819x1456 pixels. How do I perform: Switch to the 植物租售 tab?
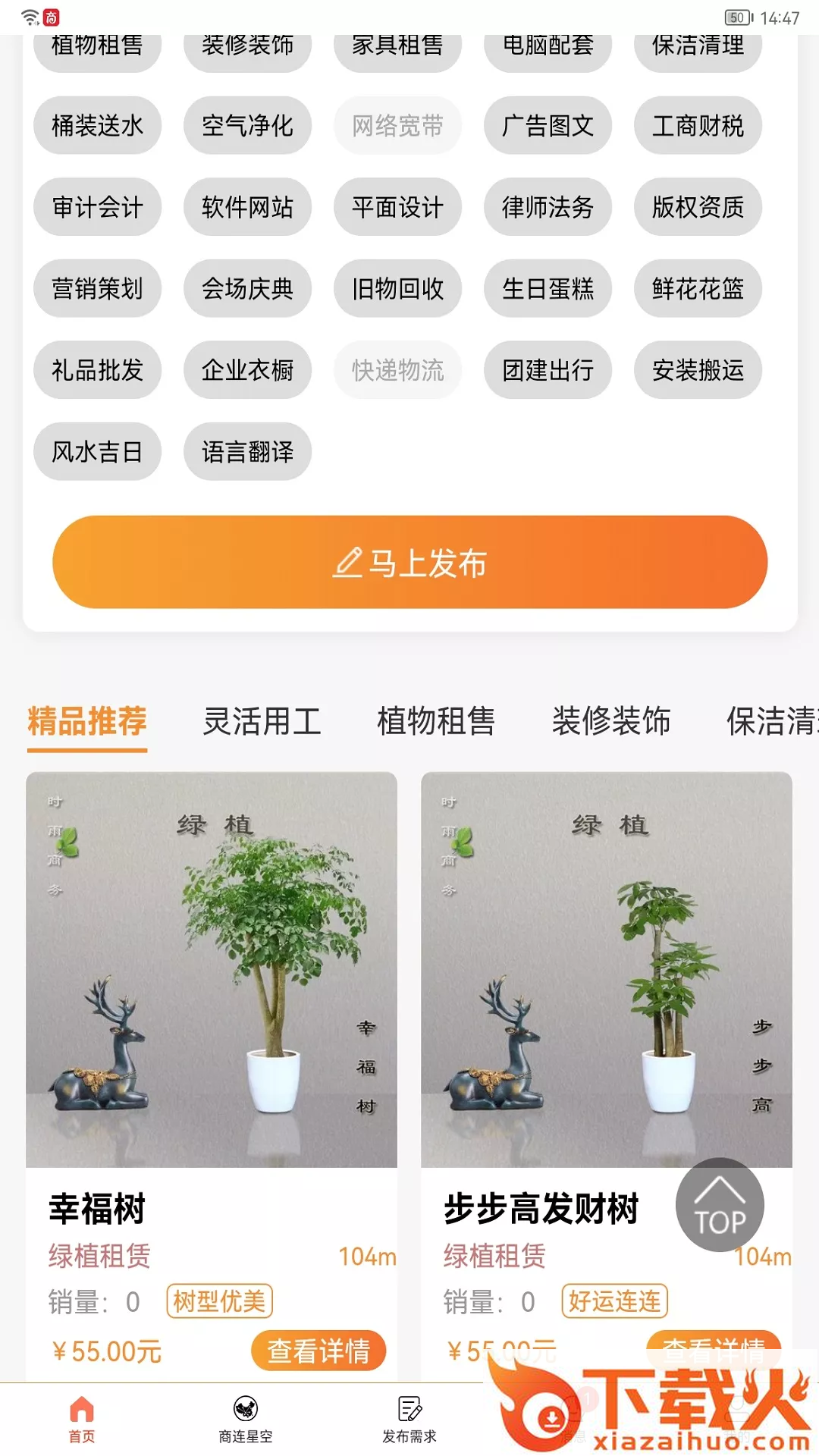point(436,721)
